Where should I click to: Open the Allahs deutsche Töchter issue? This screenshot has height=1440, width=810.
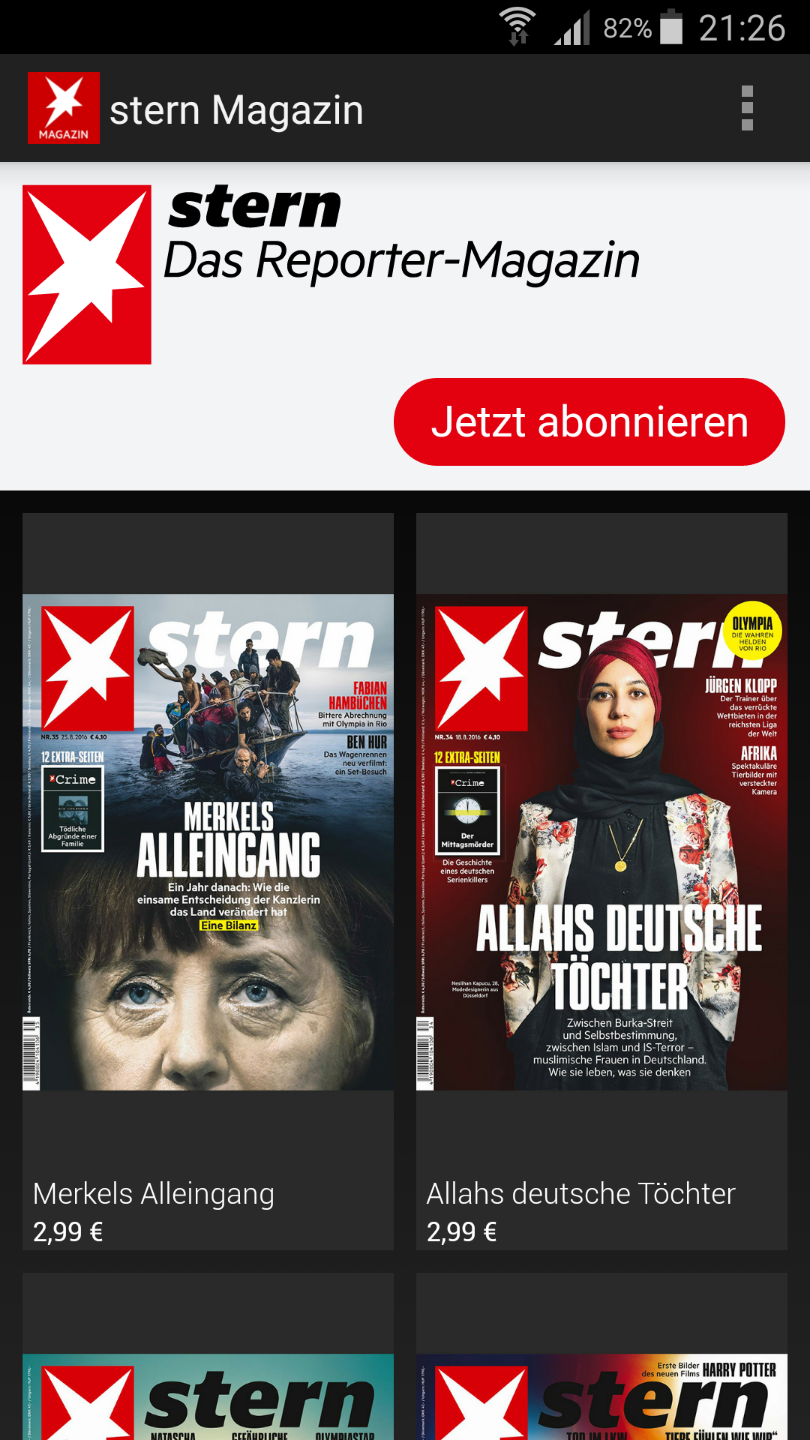click(x=602, y=881)
